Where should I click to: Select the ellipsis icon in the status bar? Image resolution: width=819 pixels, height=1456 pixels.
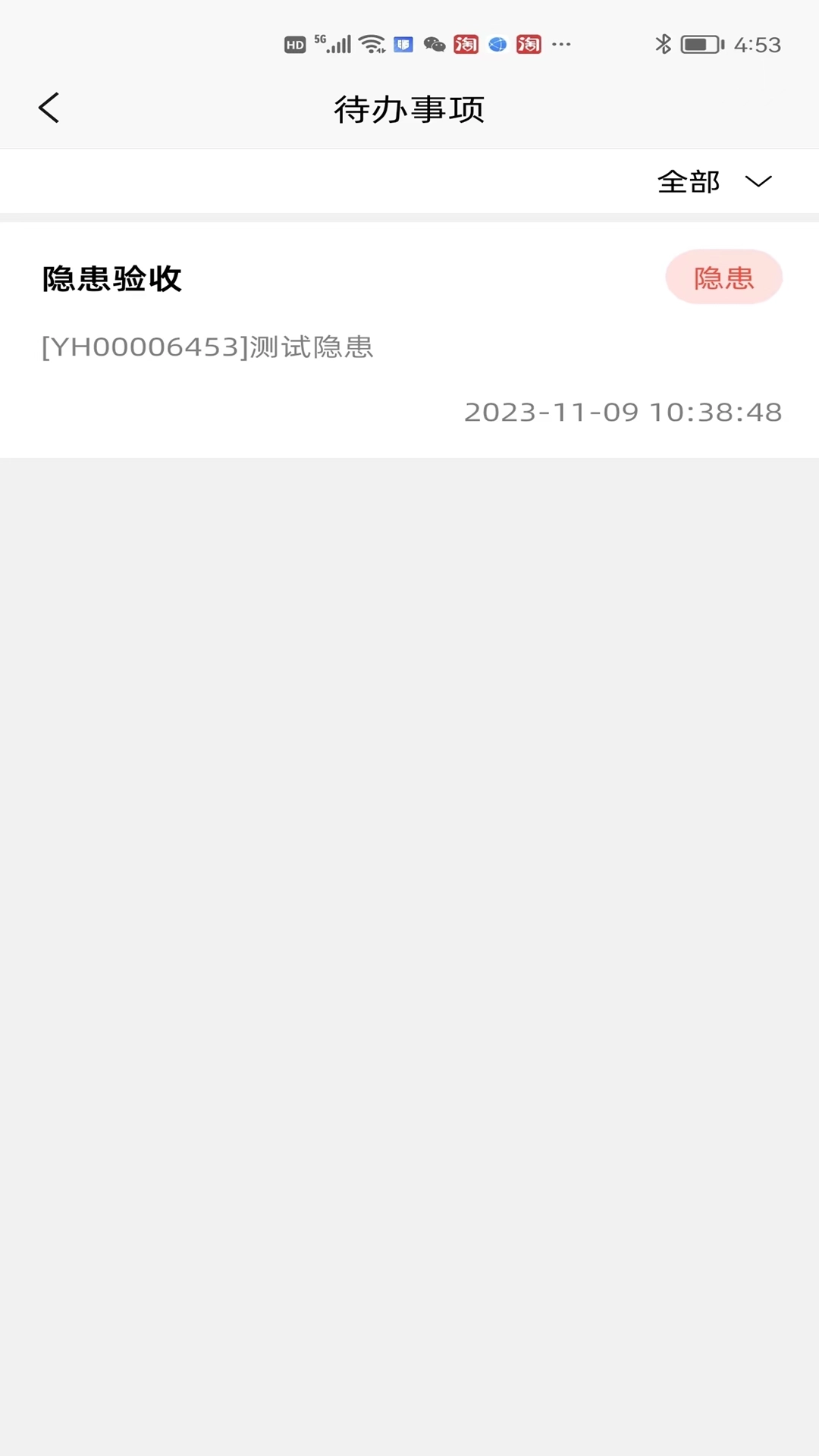coord(562,43)
